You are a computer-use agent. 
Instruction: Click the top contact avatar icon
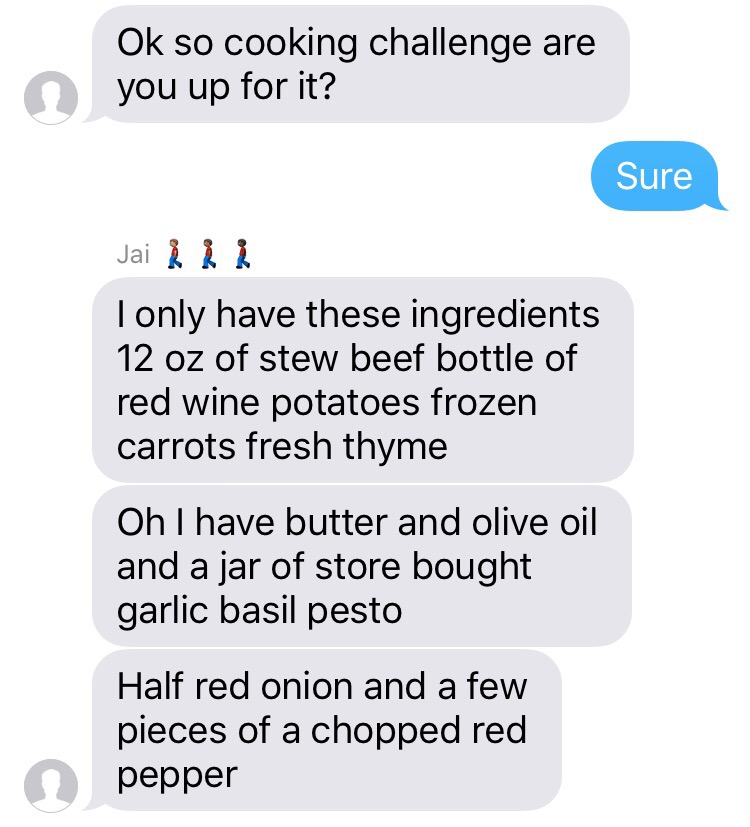[x=52, y=97]
